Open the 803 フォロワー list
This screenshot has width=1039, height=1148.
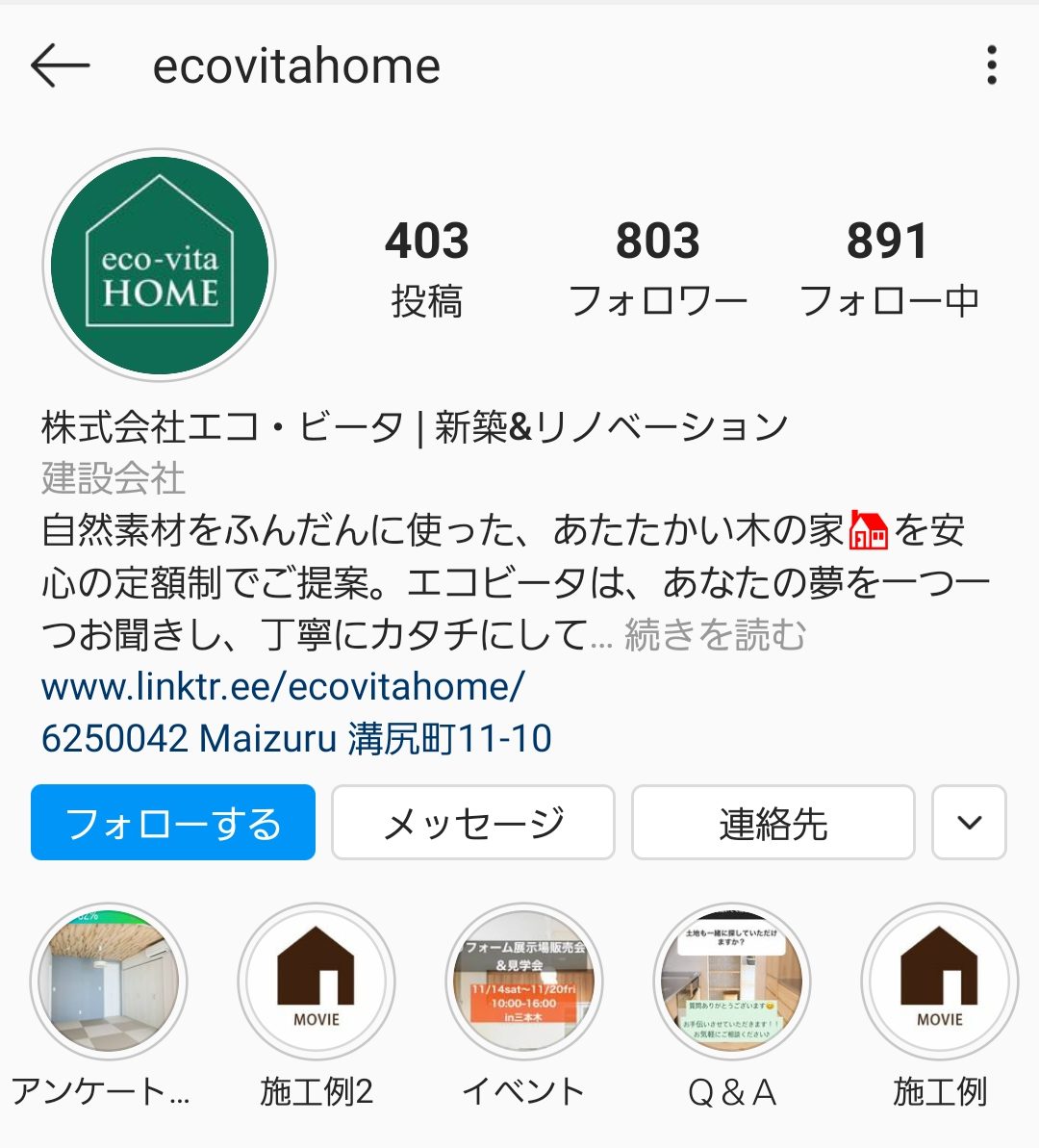pos(657,268)
